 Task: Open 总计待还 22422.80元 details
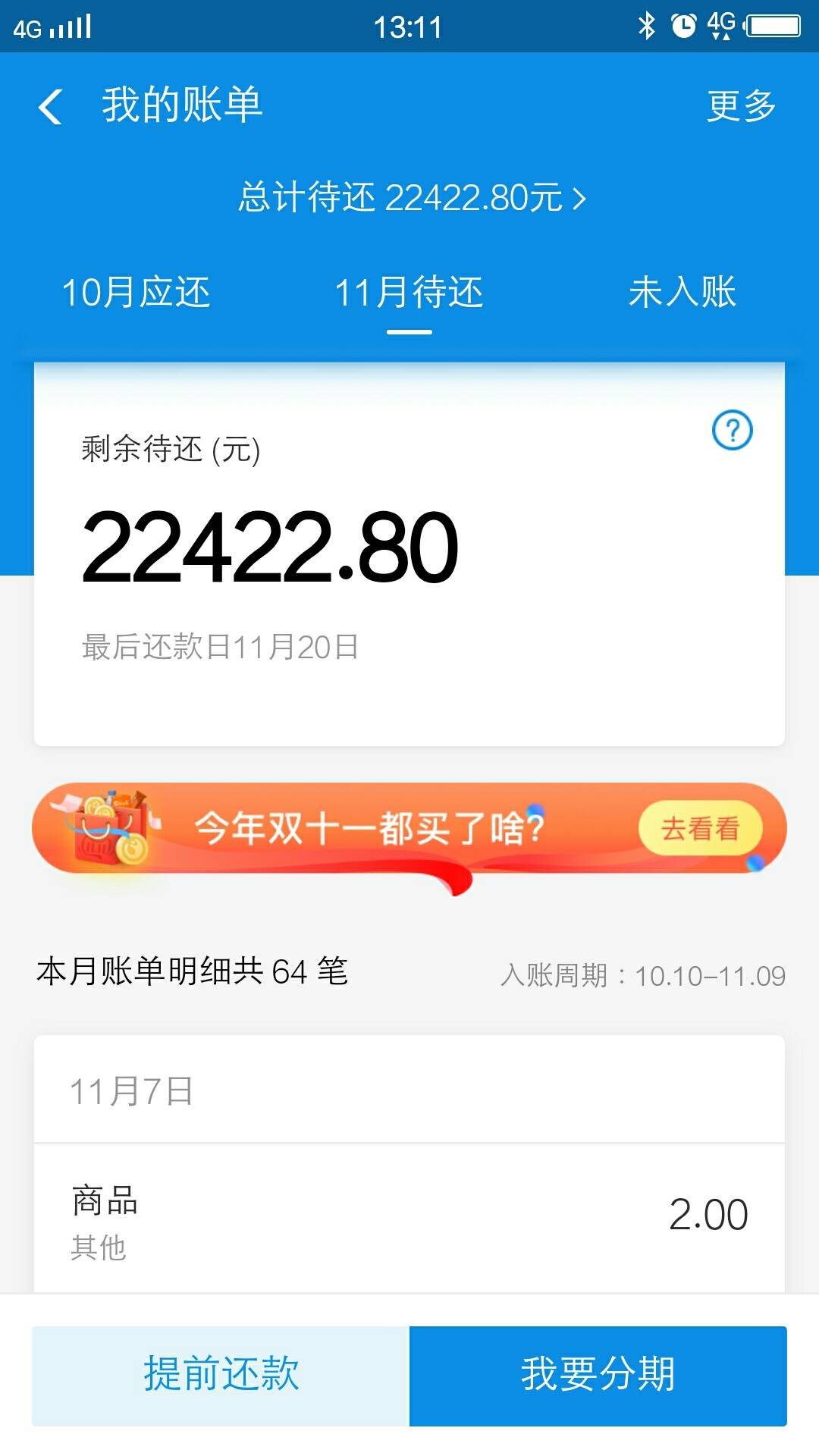412,198
